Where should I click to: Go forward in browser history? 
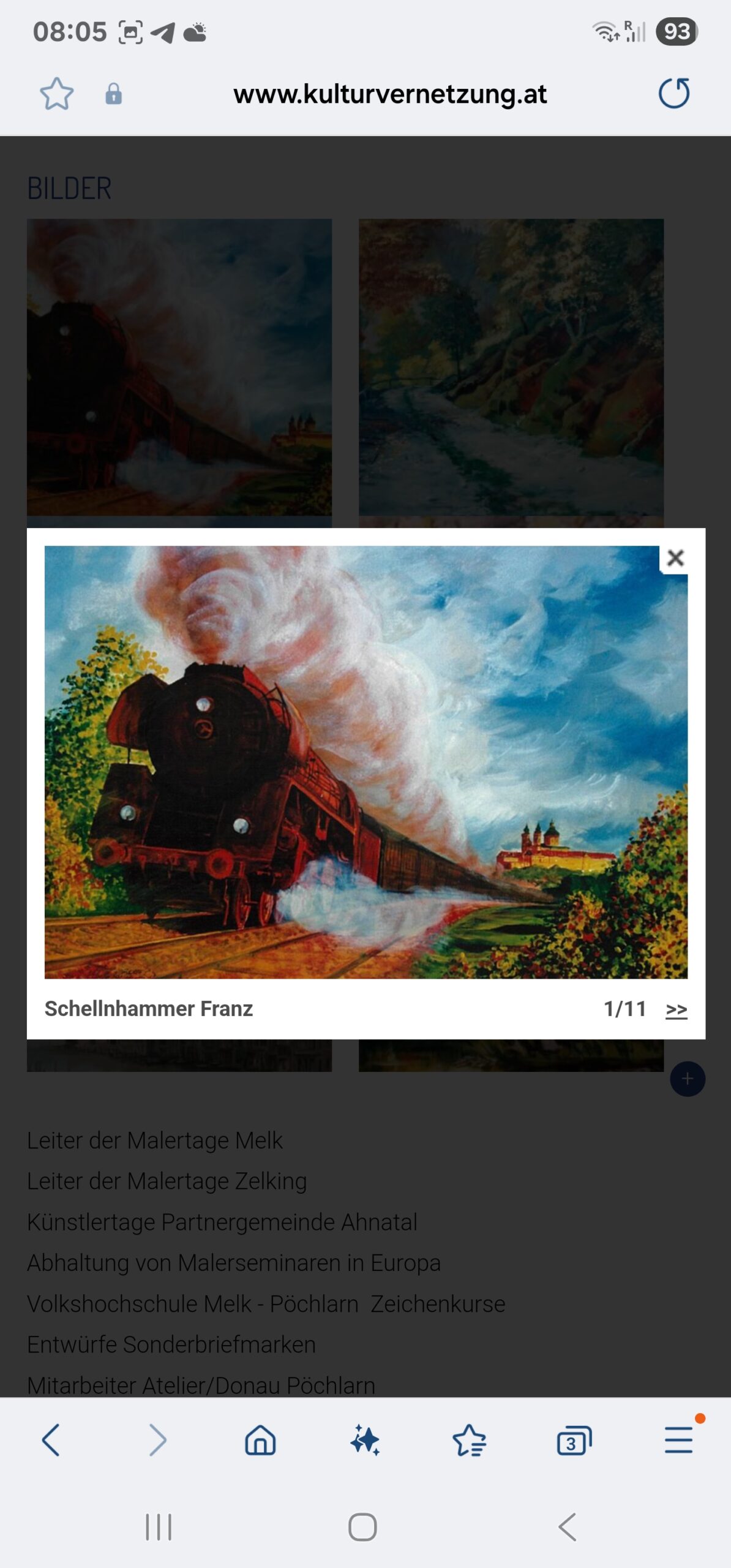click(157, 1439)
